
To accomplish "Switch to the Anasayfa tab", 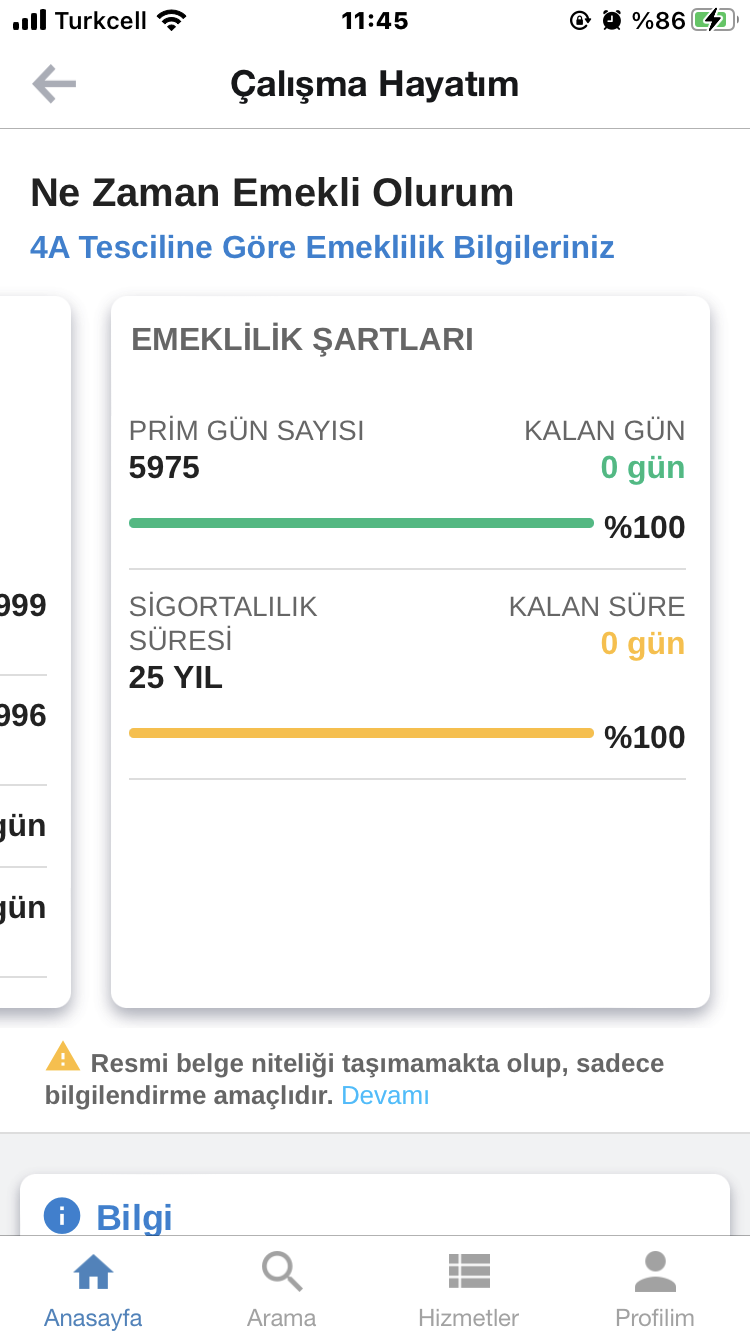I will click(93, 1290).
